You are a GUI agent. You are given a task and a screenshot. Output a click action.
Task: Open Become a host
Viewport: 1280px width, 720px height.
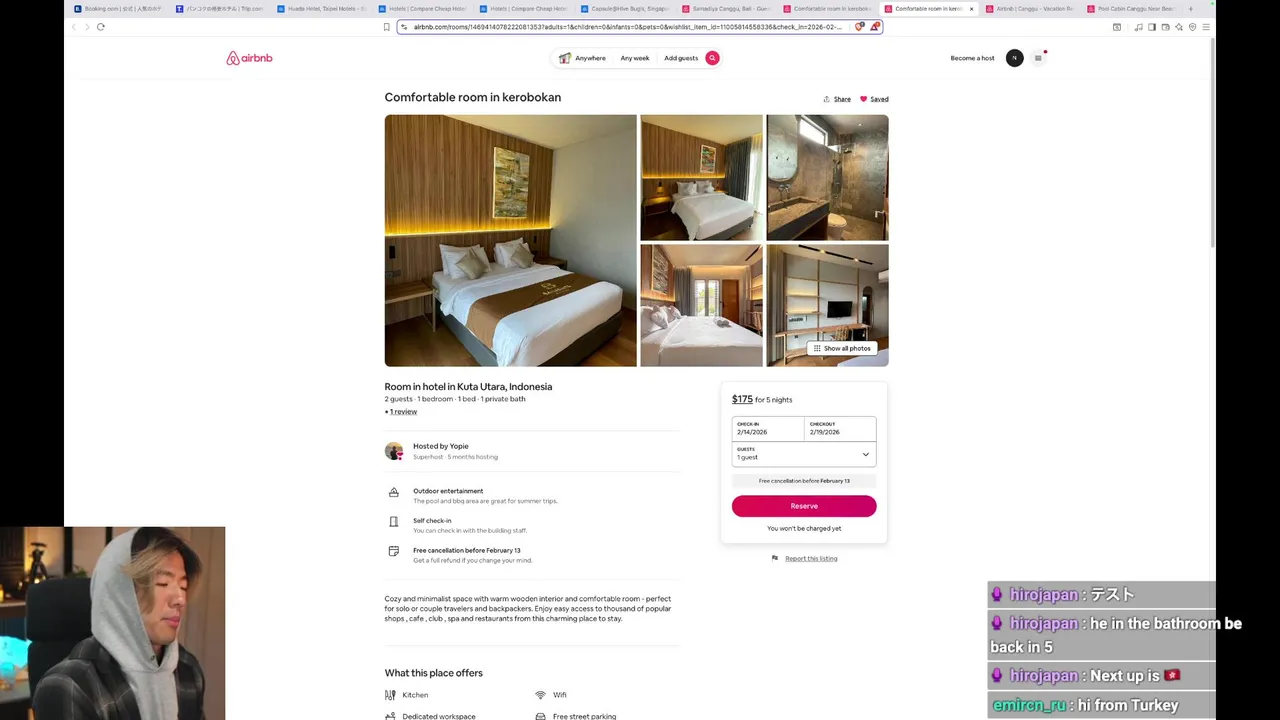click(972, 58)
